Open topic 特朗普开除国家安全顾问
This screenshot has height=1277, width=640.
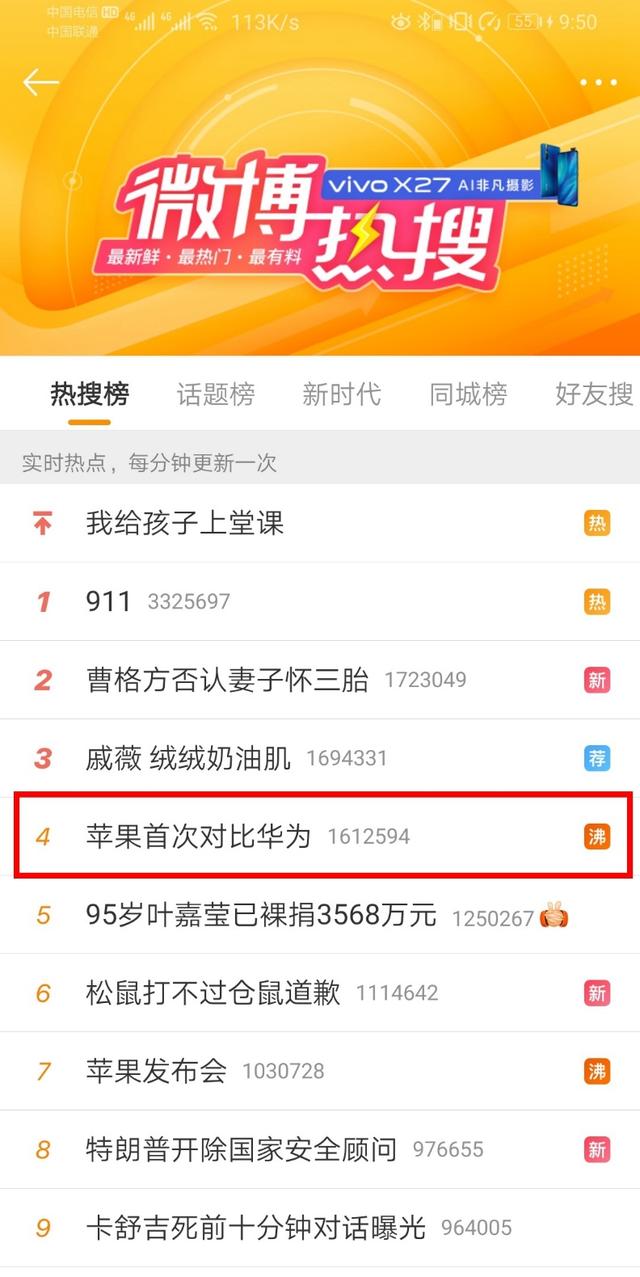242,1150
